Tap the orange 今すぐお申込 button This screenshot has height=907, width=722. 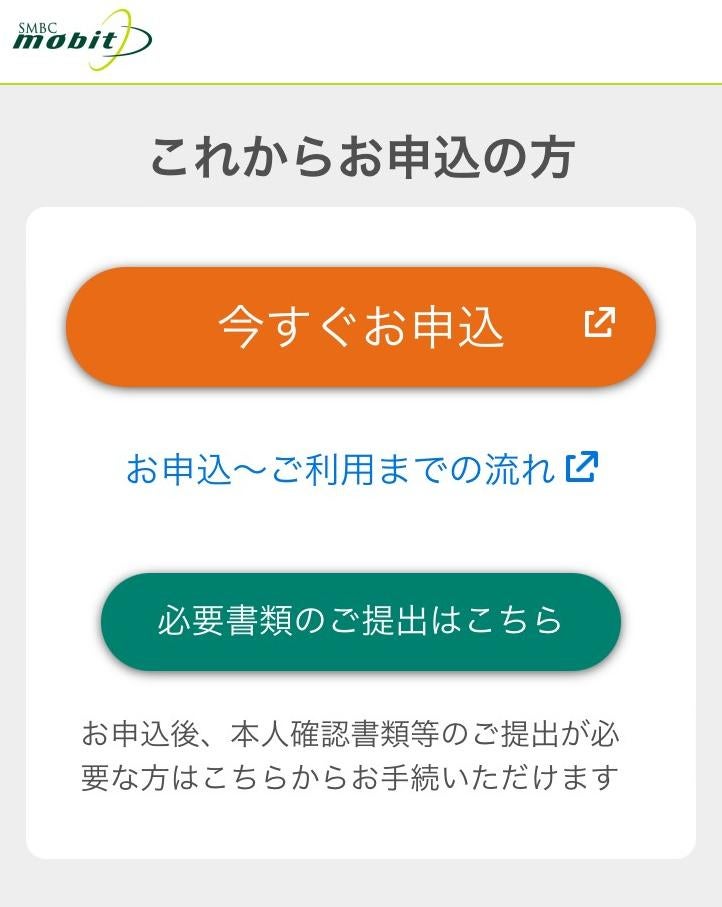click(360, 326)
